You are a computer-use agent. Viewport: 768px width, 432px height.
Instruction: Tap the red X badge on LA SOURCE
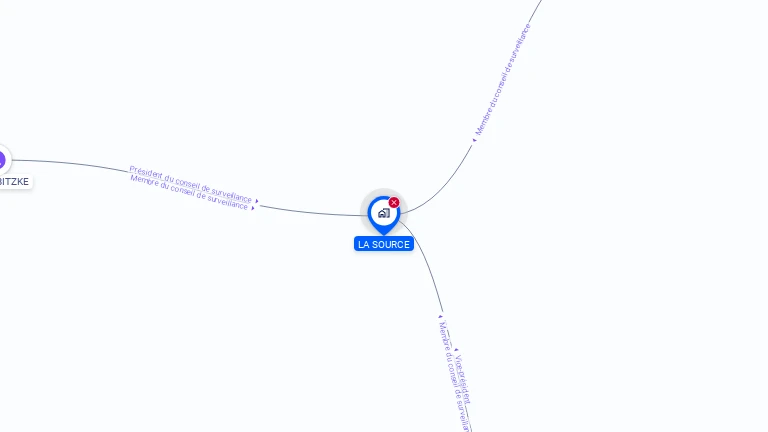pyautogui.click(x=394, y=202)
